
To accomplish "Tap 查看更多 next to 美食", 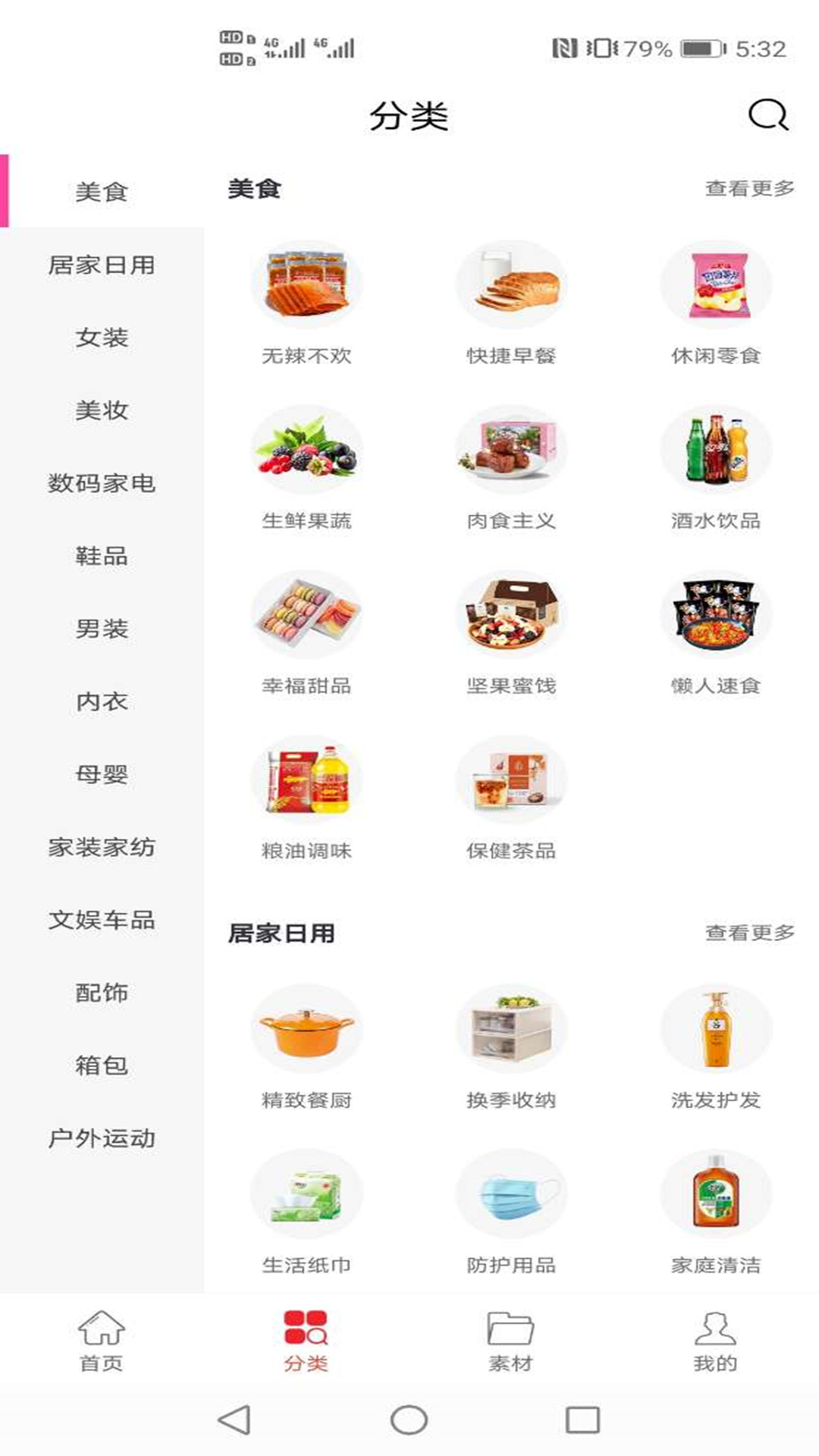I will coord(749,188).
